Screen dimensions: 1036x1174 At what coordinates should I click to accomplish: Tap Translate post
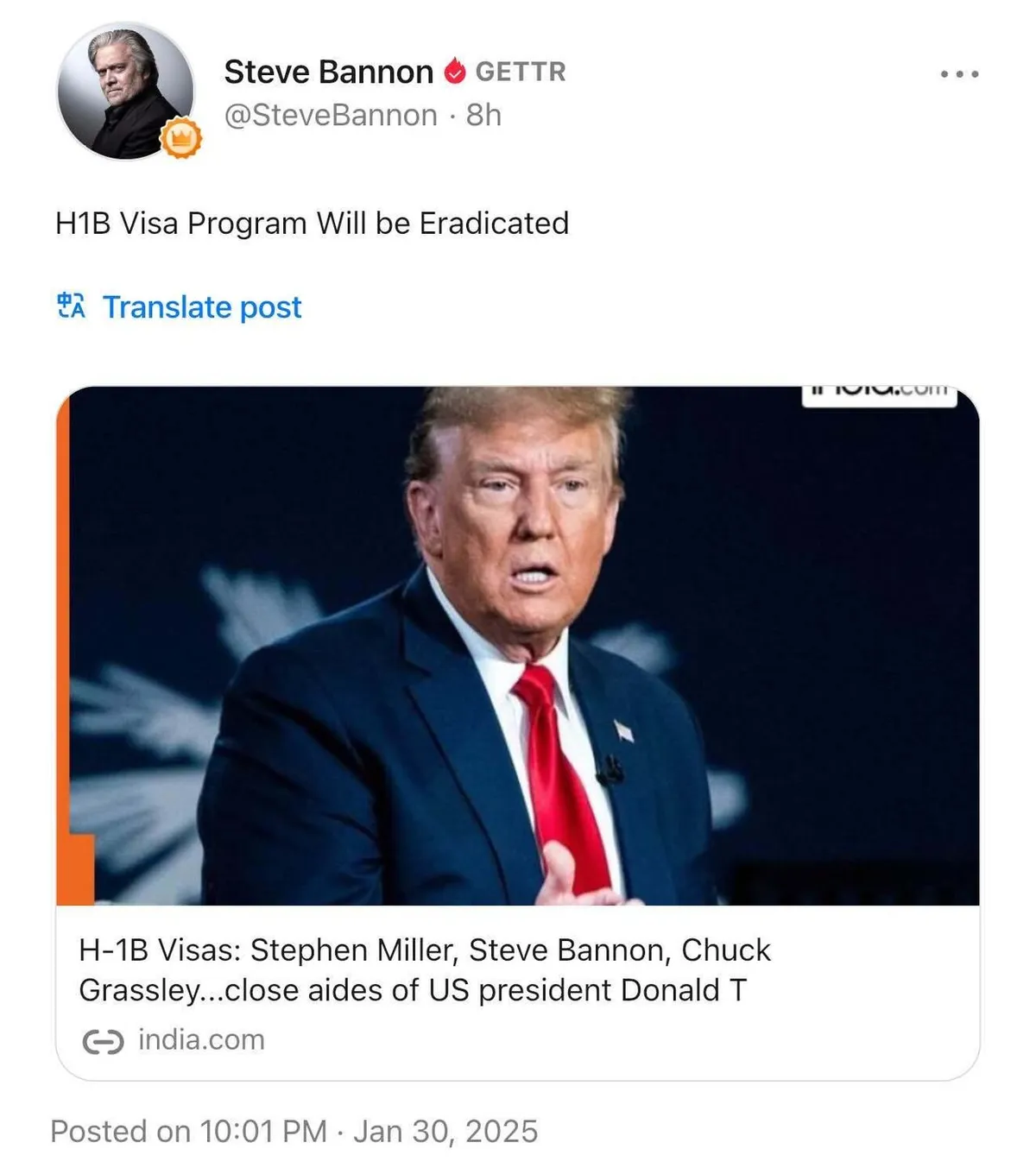point(201,307)
